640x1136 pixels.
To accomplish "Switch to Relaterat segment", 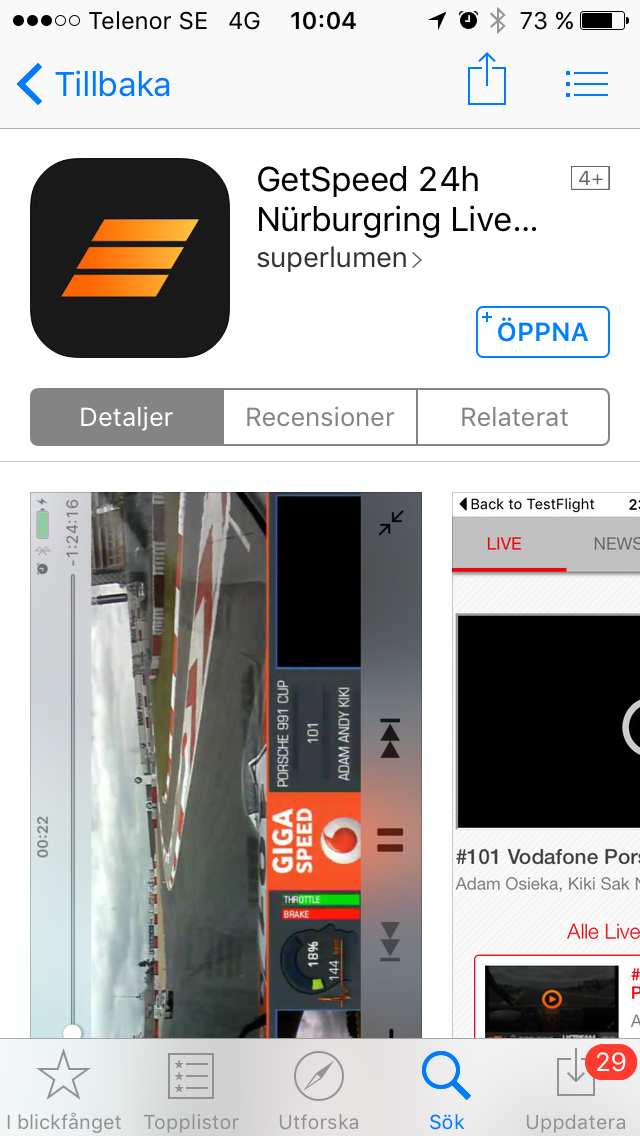I will coord(514,417).
